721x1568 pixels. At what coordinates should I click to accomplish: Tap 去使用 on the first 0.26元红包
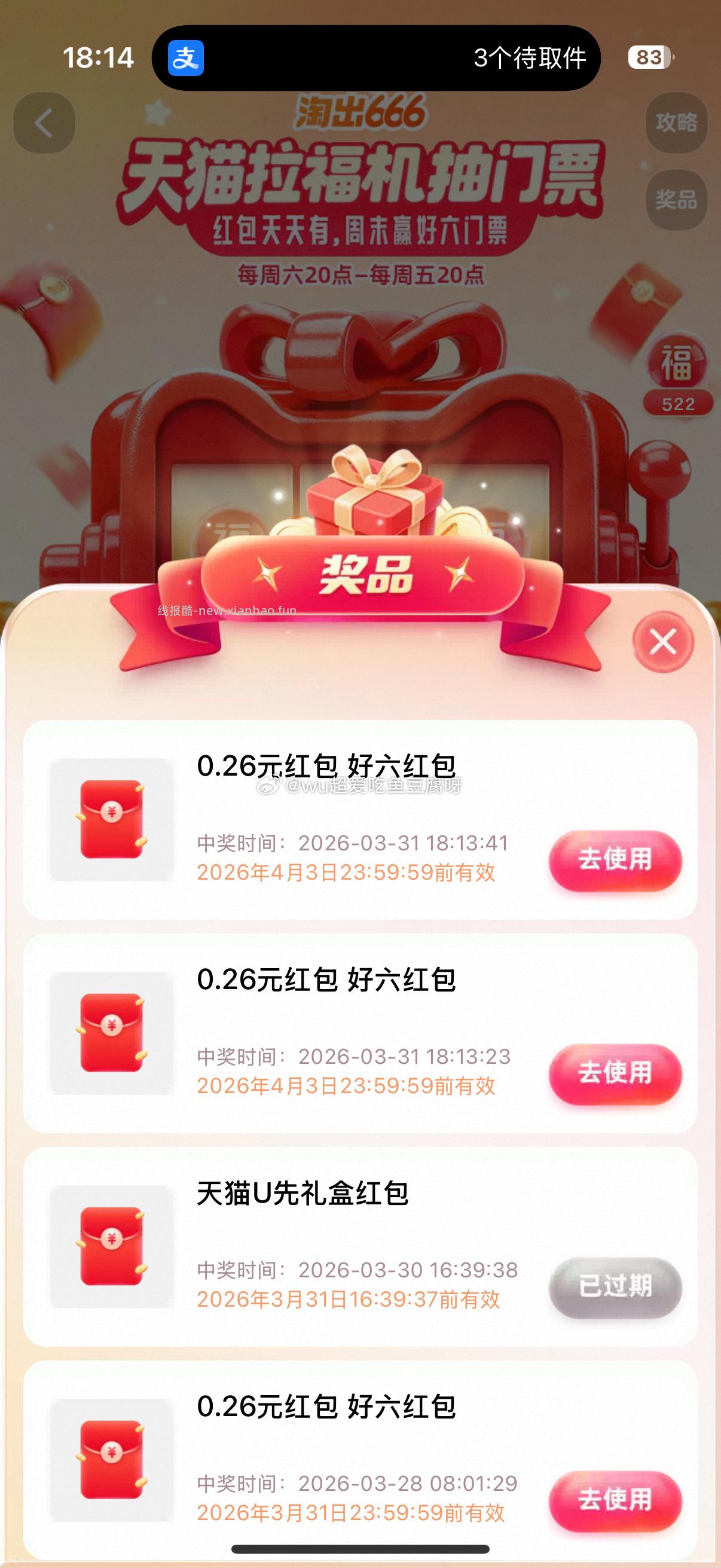coord(615,861)
